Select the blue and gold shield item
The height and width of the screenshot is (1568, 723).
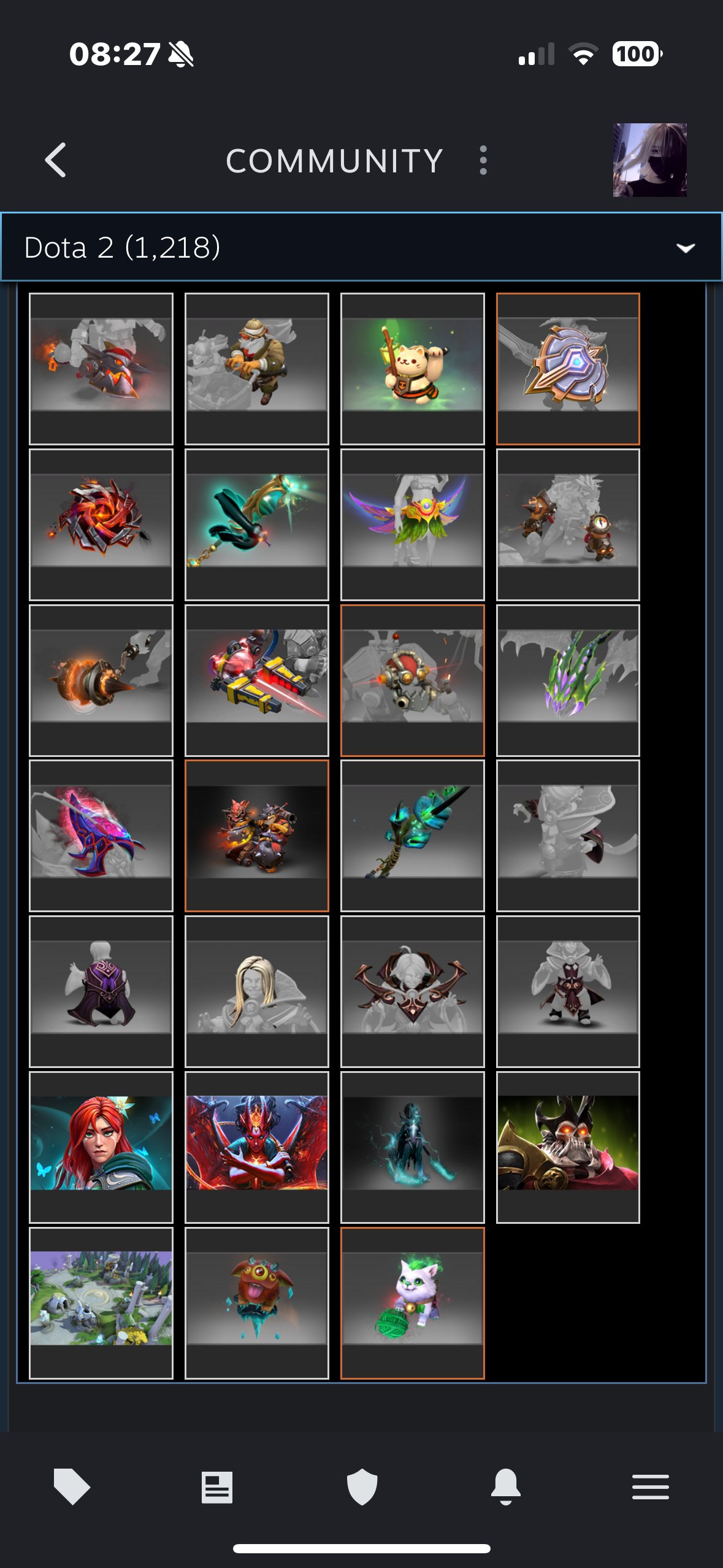point(568,368)
